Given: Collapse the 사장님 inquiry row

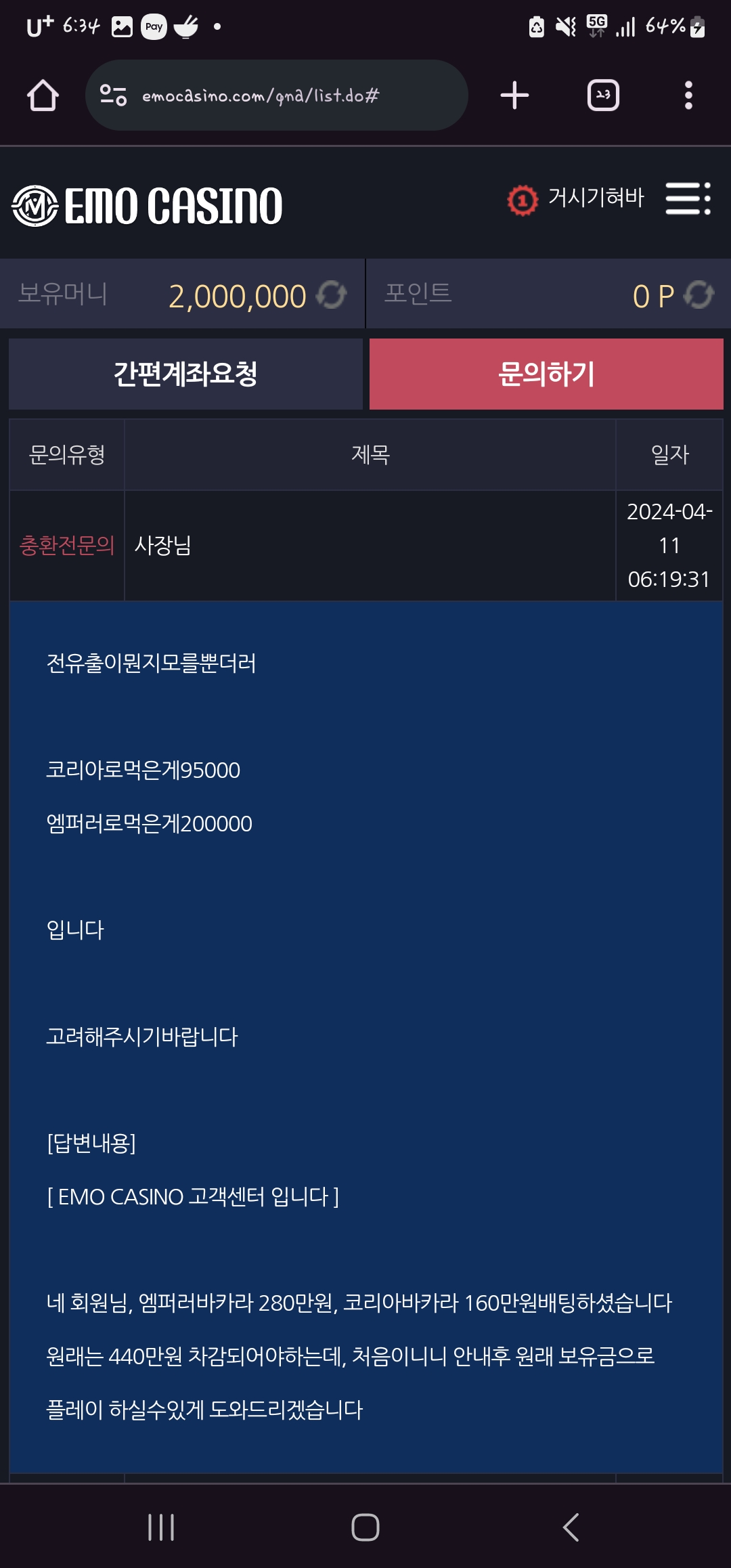Looking at the screenshot, I should 369,546.
